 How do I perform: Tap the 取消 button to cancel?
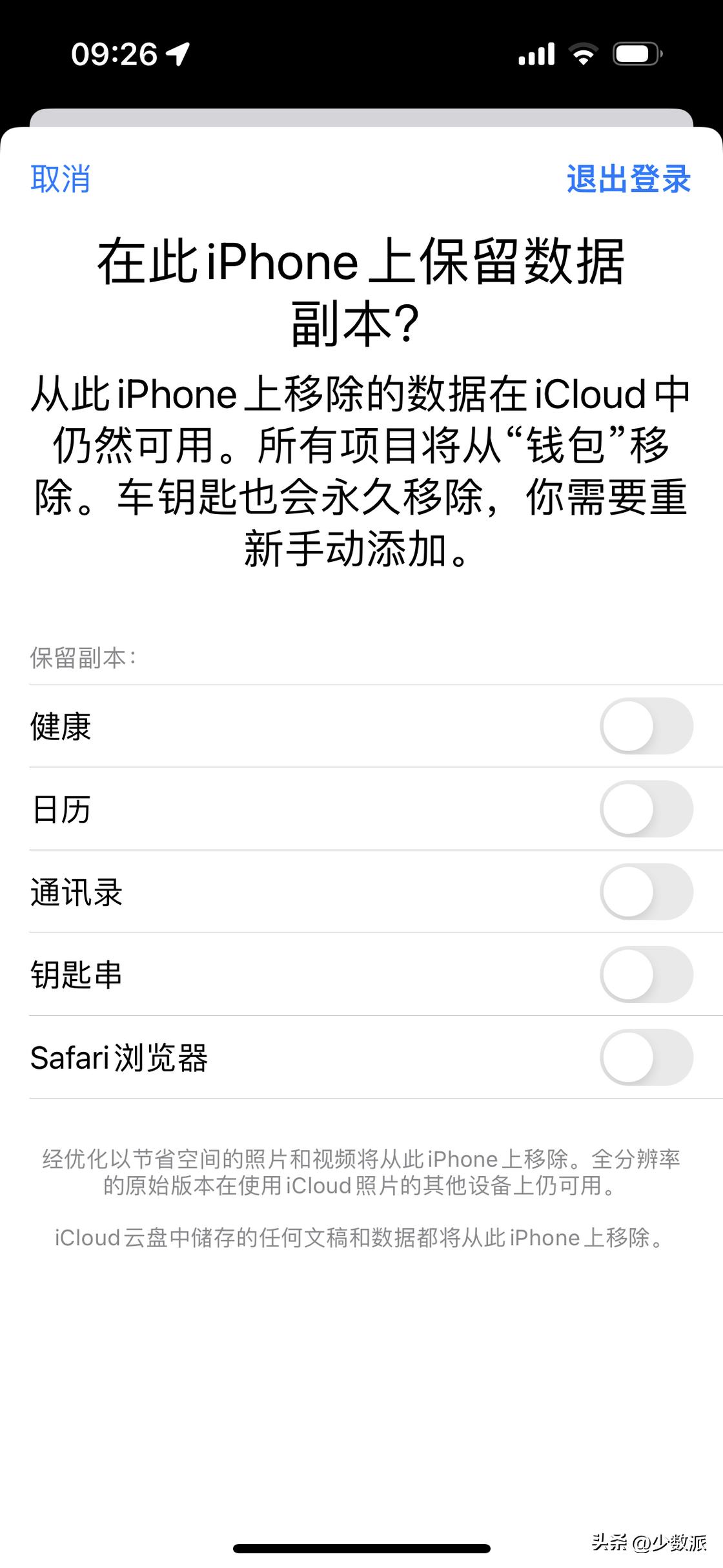pyautogui.click(x=59, y=180)
